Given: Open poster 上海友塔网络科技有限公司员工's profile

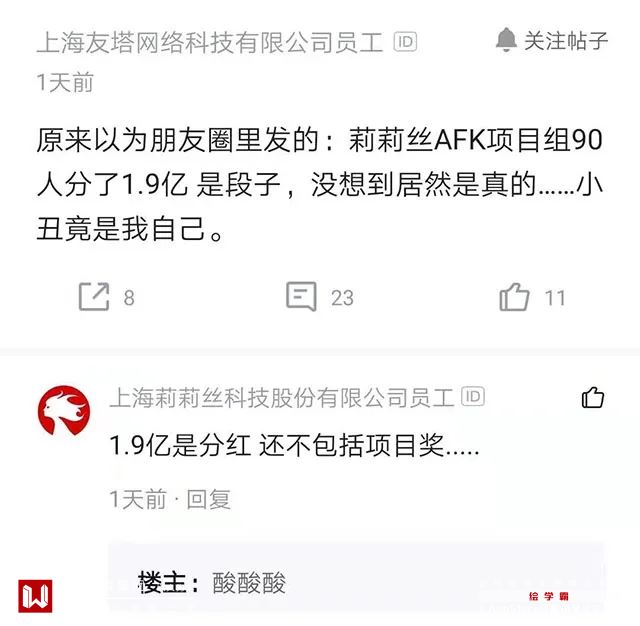Looking at the screenshot, I should 210,42.
